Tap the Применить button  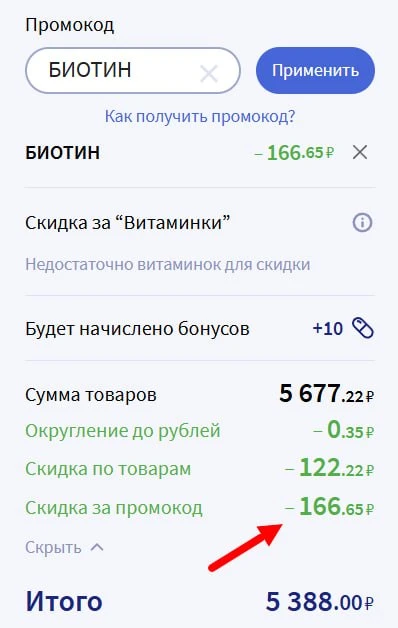(315, 70)
